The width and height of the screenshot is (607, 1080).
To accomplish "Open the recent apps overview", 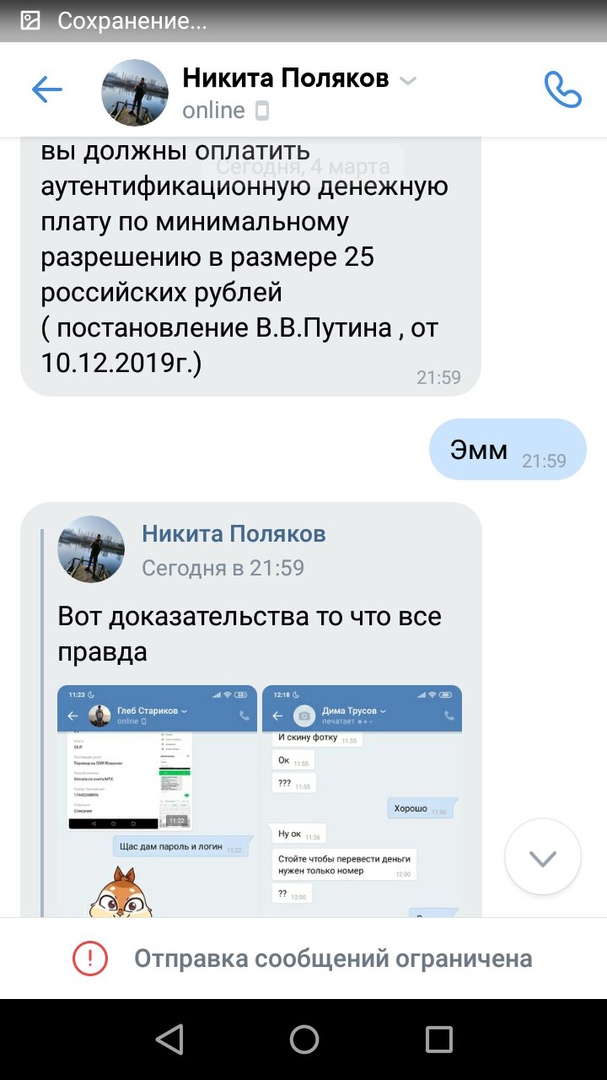I will [439, 1039].
